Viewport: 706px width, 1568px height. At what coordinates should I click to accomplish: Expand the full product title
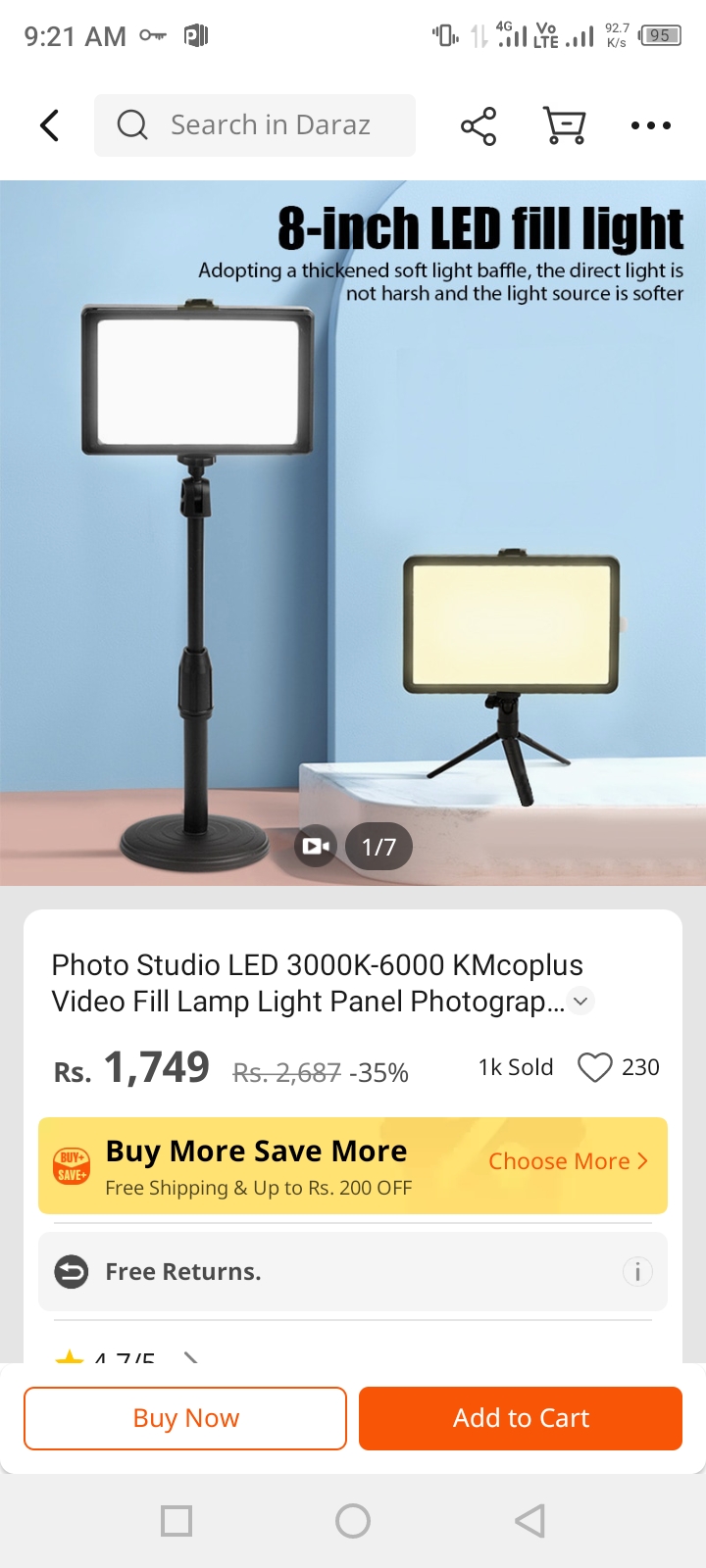tap(581, 1002)
